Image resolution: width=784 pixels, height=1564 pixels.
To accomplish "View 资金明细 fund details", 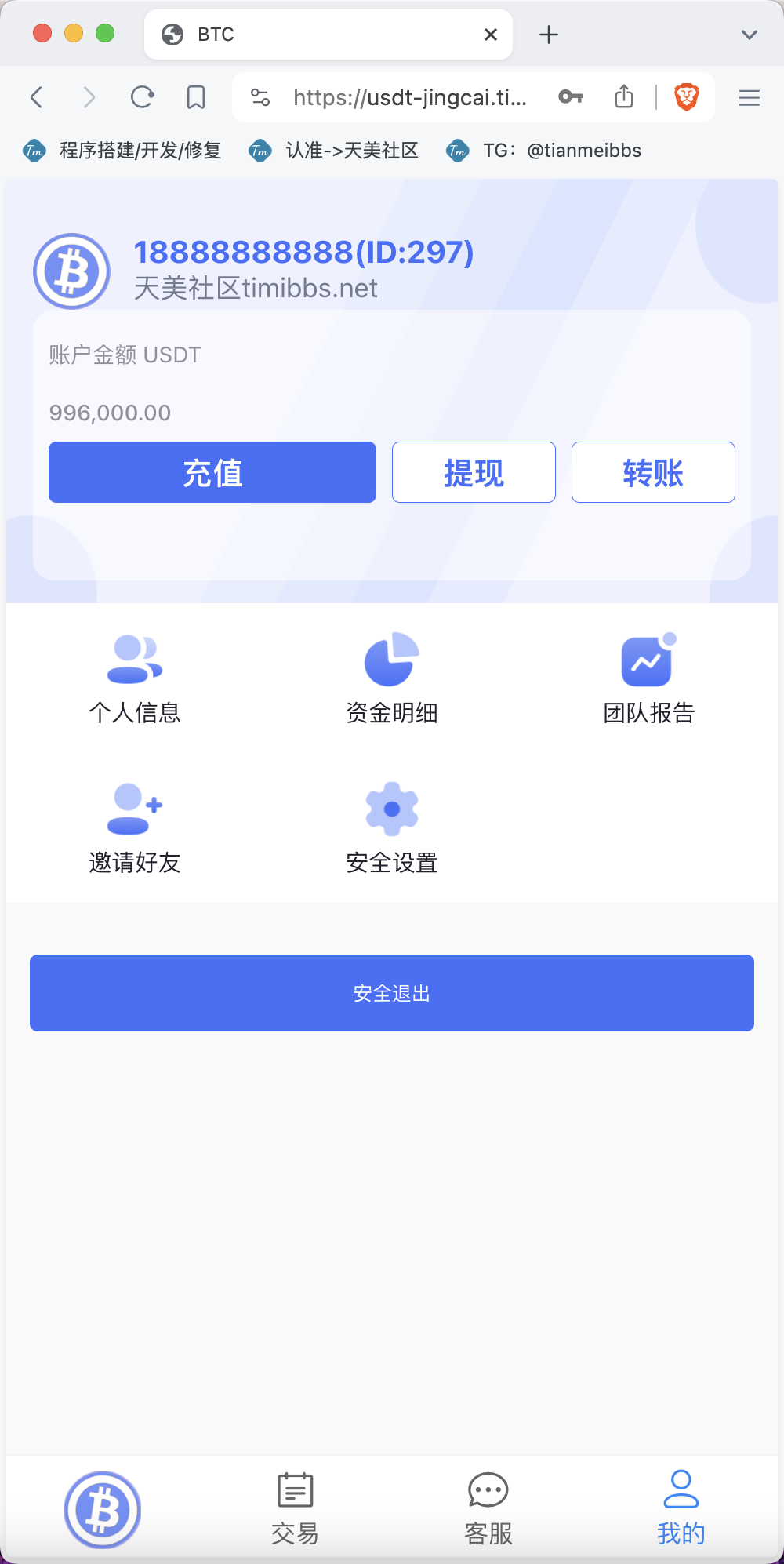I will [392, 678].
